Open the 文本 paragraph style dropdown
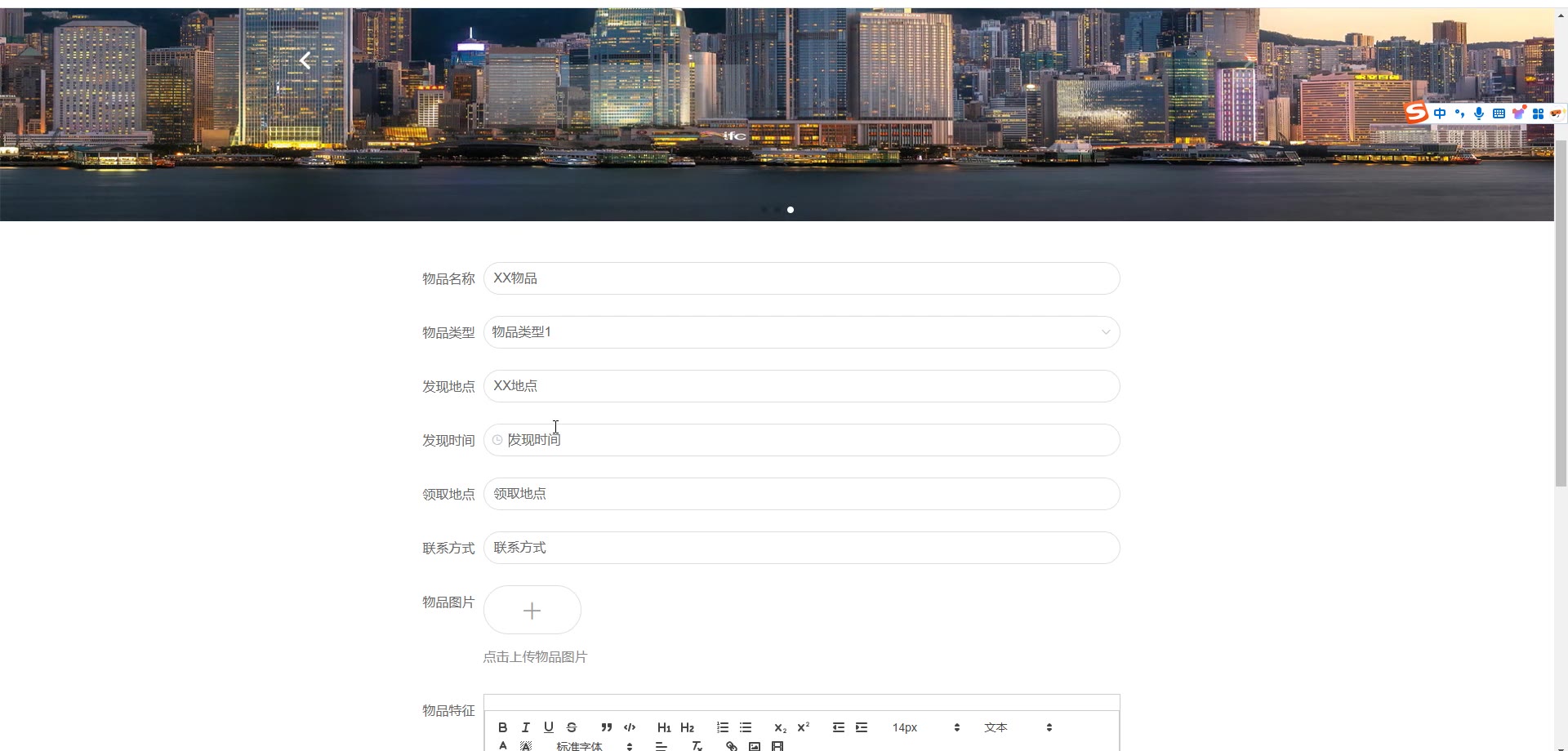This screenshot has height=751, width=1568. [x=1018, y=727]
